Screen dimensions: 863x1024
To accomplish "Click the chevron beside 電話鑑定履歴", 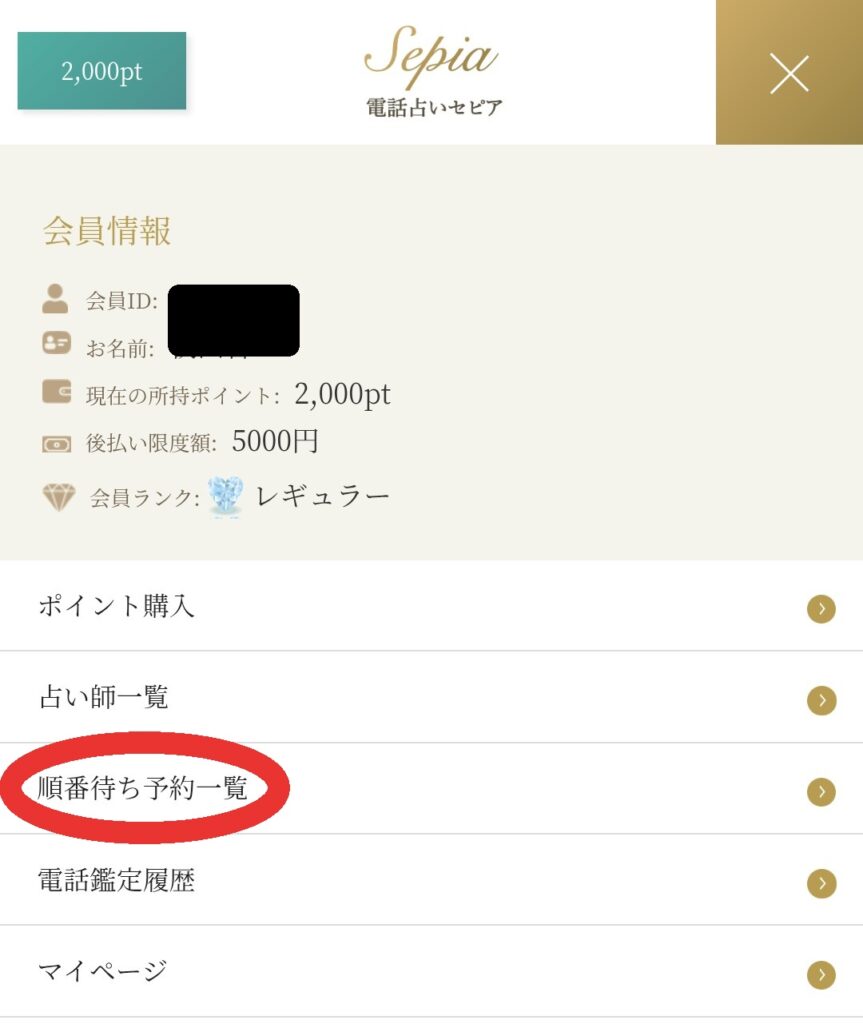I will [820, 884].
